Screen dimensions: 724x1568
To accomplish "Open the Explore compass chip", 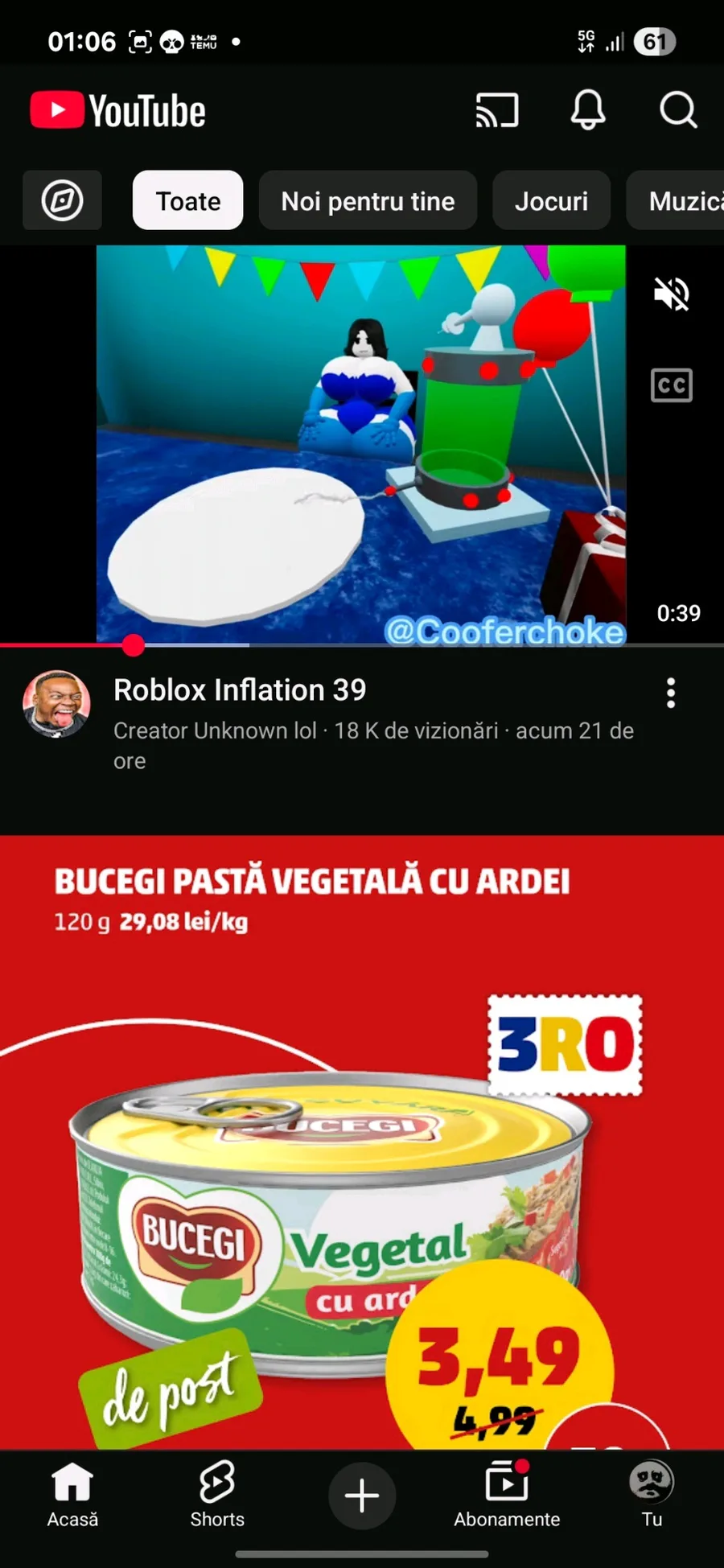I will point(62,200).
